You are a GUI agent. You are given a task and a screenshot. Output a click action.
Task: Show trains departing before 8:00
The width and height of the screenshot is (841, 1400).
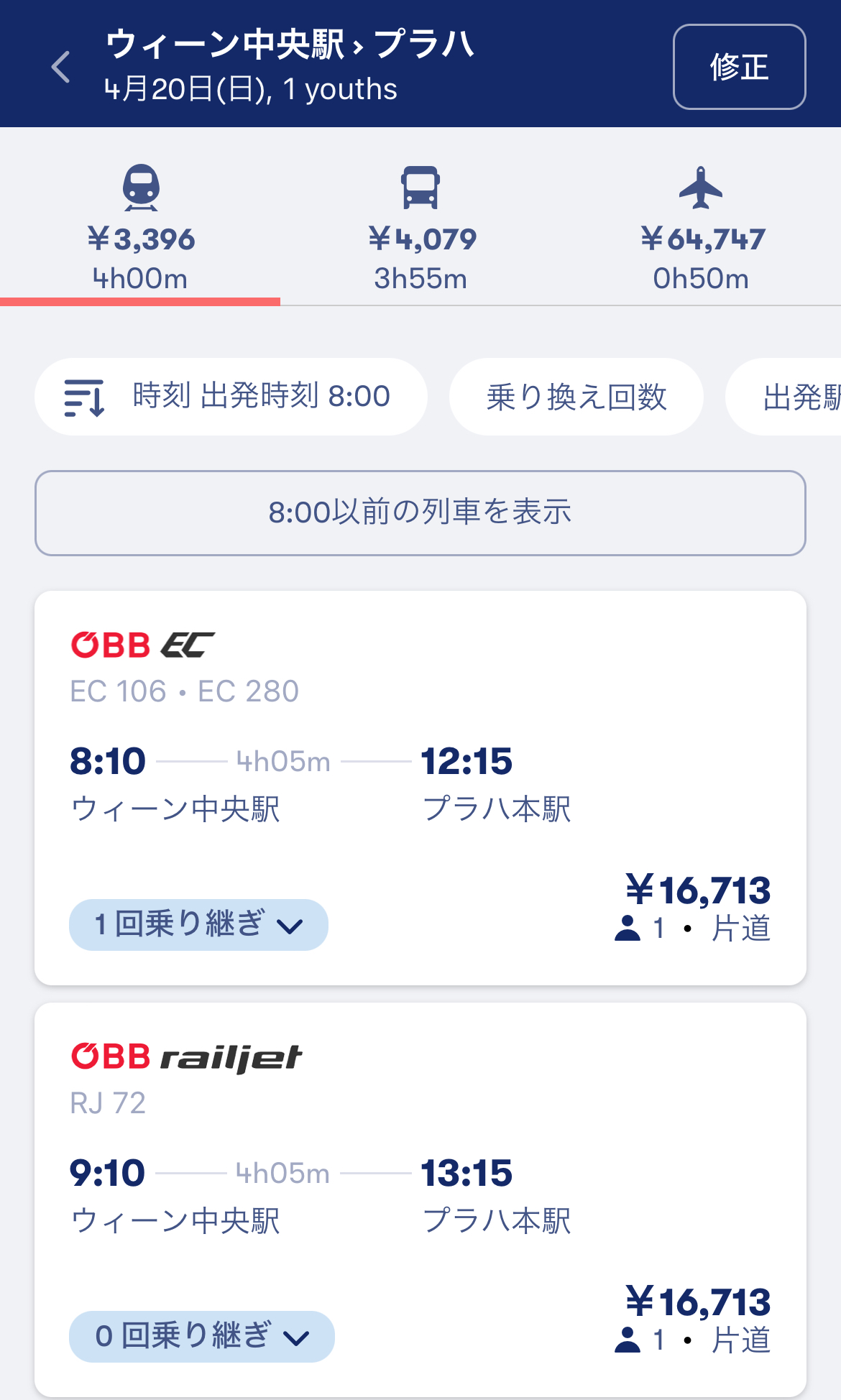[420, 513]
